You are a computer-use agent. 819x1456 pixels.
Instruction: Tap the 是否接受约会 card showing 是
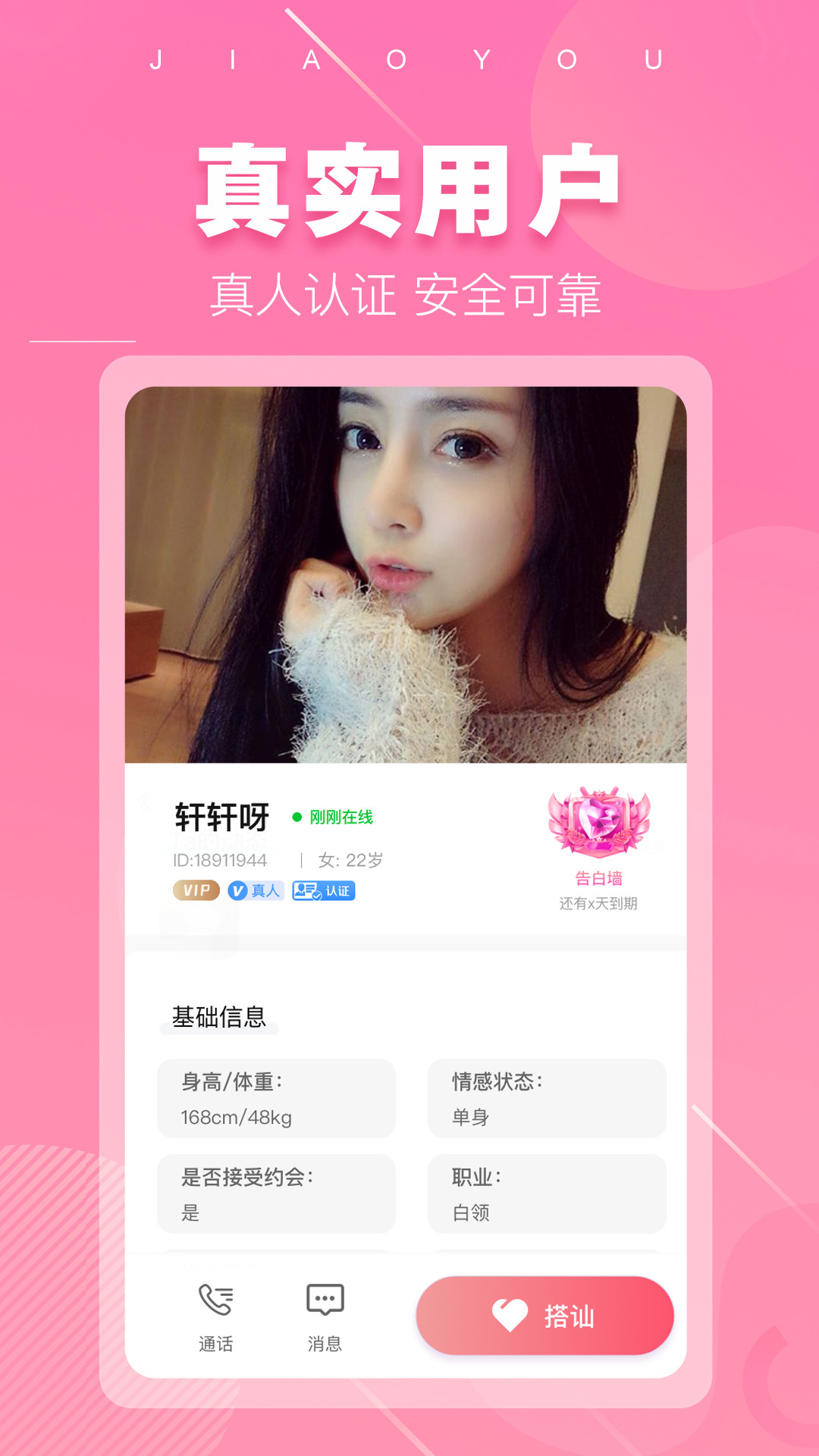(276, 1194)
